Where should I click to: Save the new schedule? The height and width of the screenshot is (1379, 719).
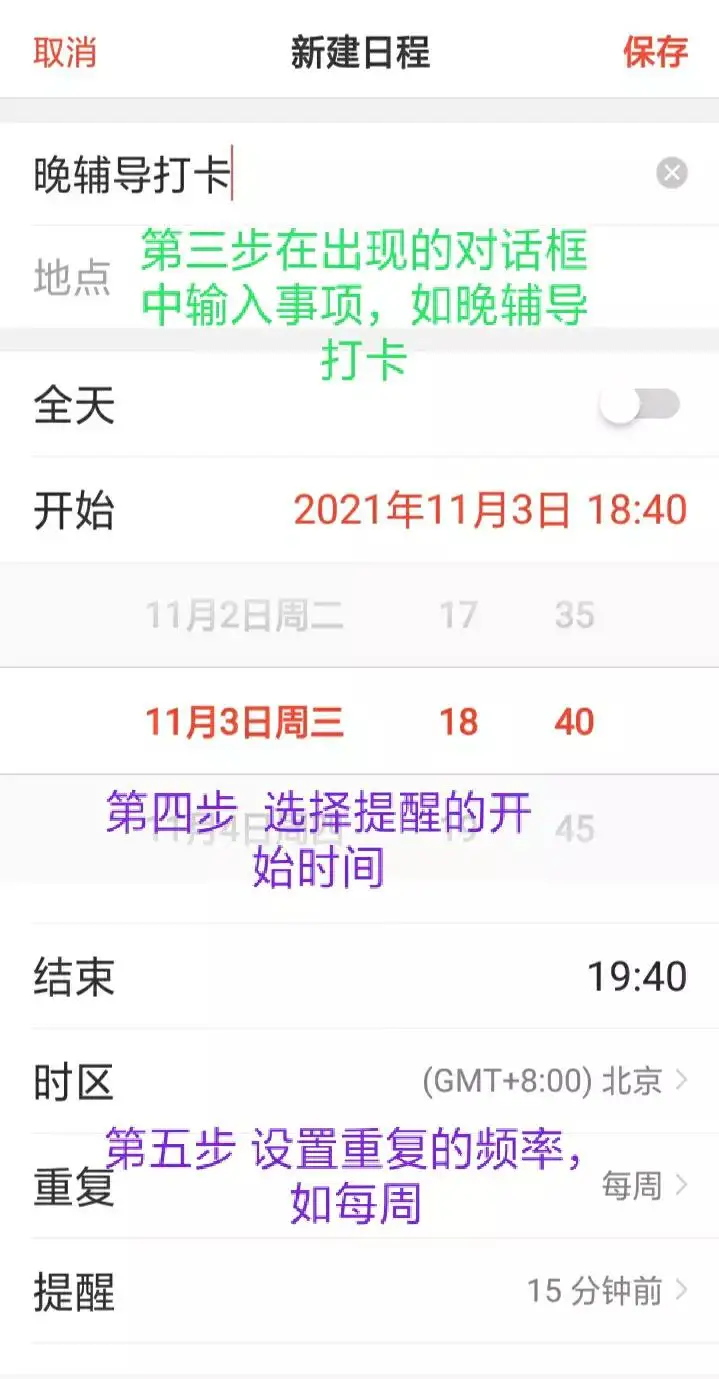655,52
